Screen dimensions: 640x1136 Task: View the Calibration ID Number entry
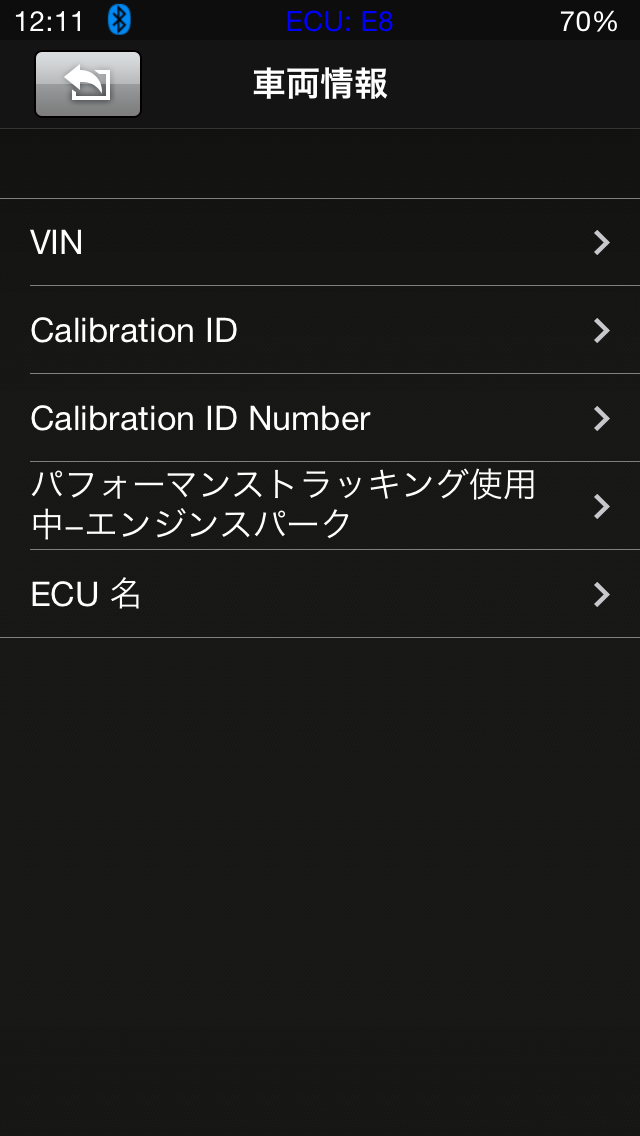[x=320, y=418]
